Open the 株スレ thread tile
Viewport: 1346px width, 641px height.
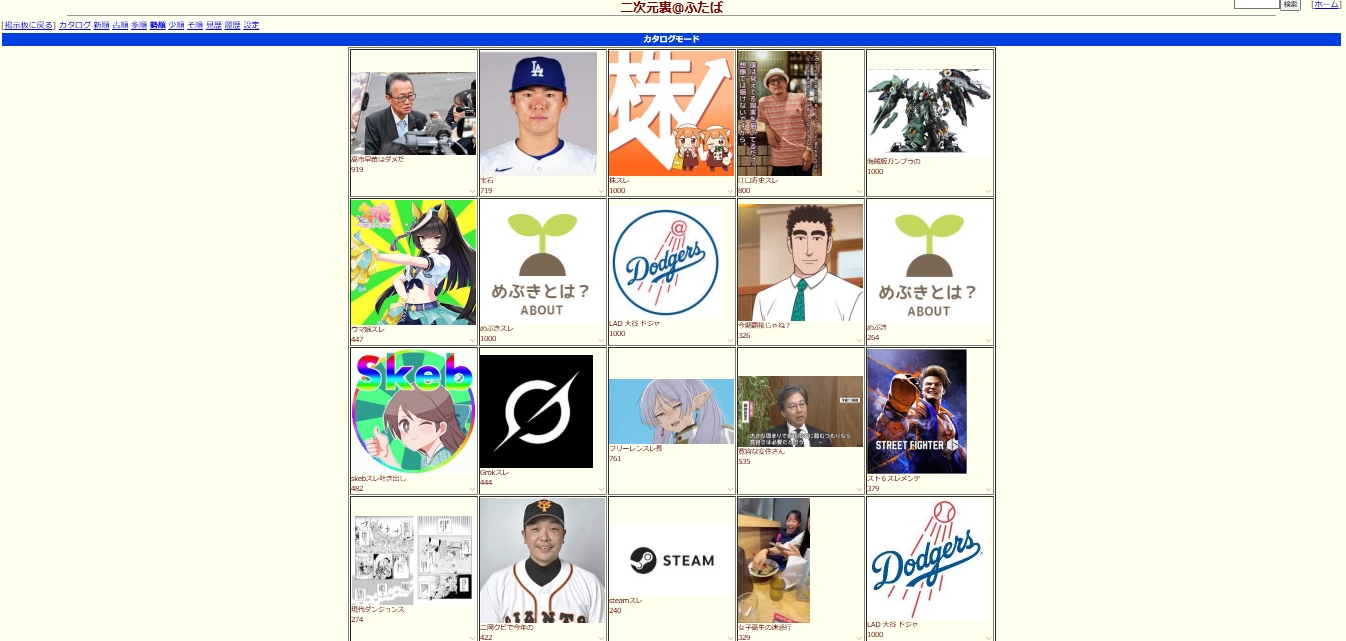coord(670,113)
